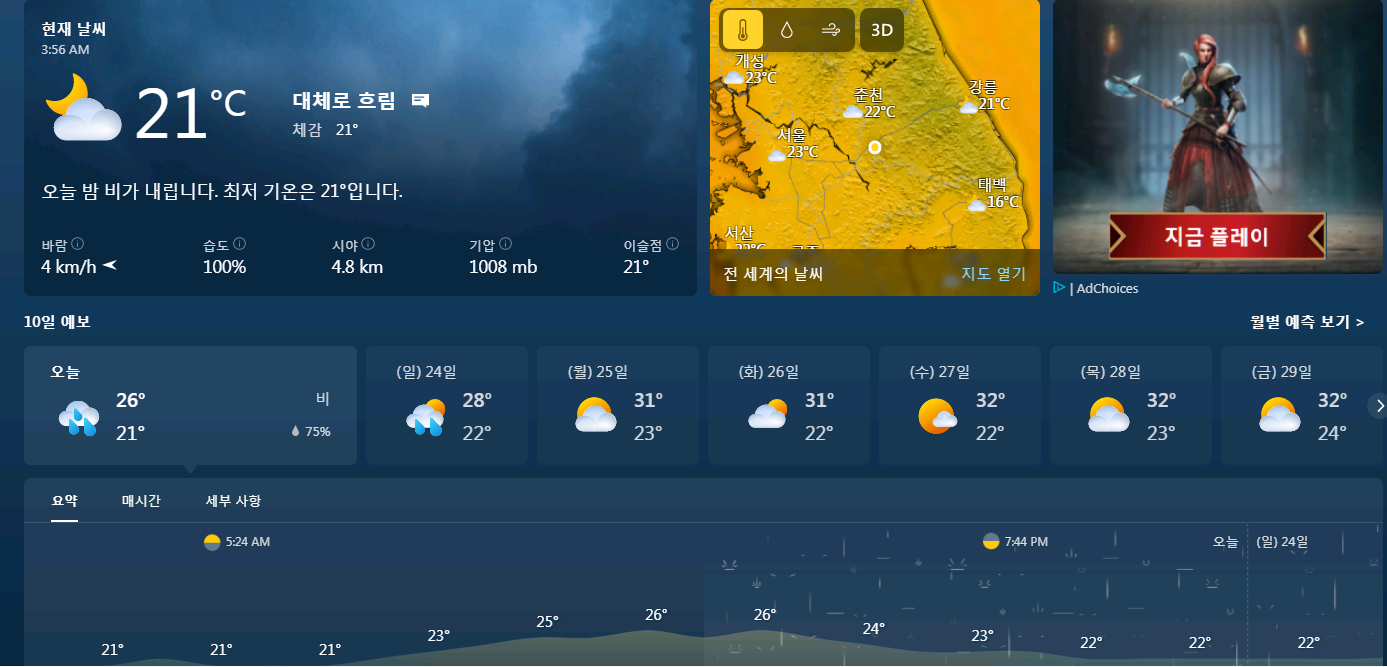Screen dimensions: 1387x667
Task: Select the (월) 25일 forecast card
Action: 618,405
